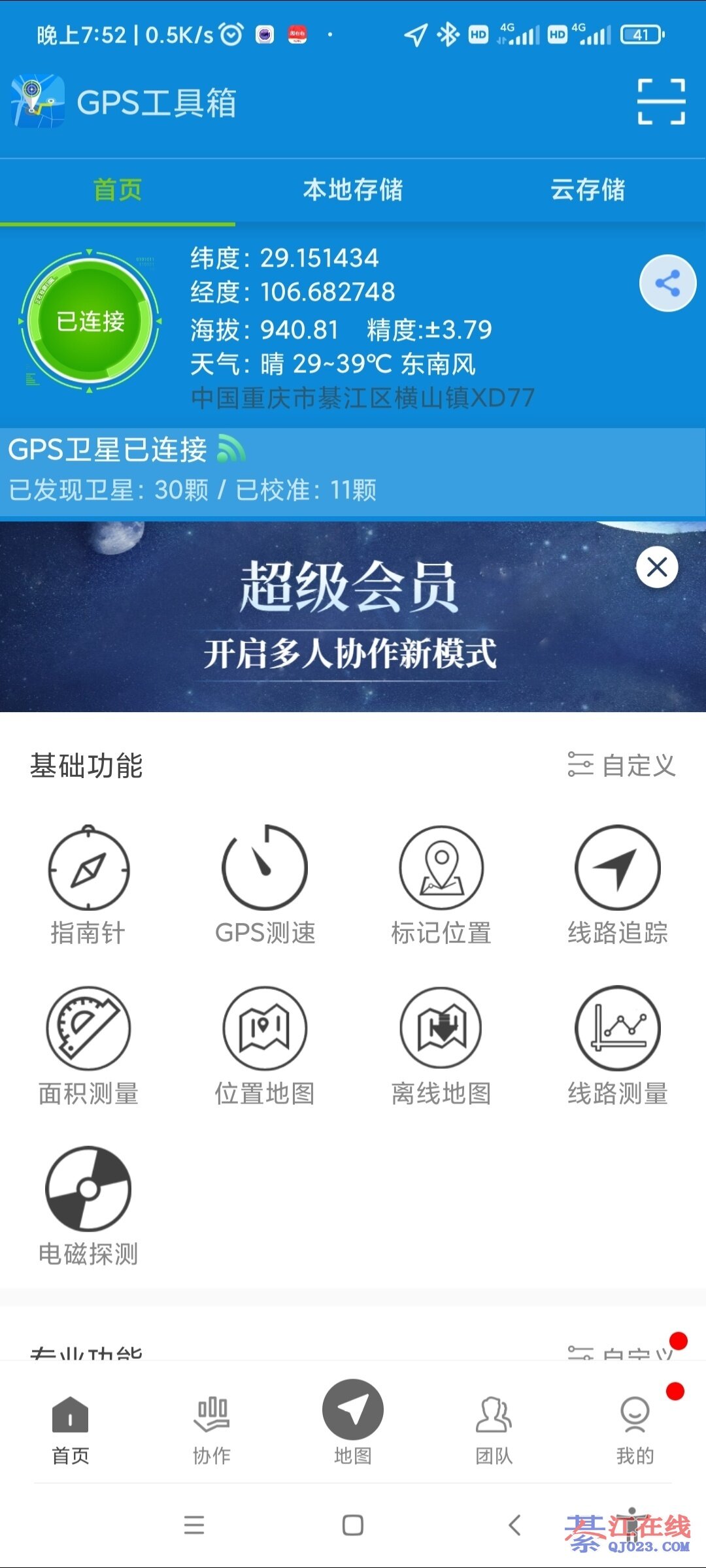Customize the 基础功能 section via 自定义
Viewport: 706px width, 1568px height.
pyautogui.click(x=622, y=765)
